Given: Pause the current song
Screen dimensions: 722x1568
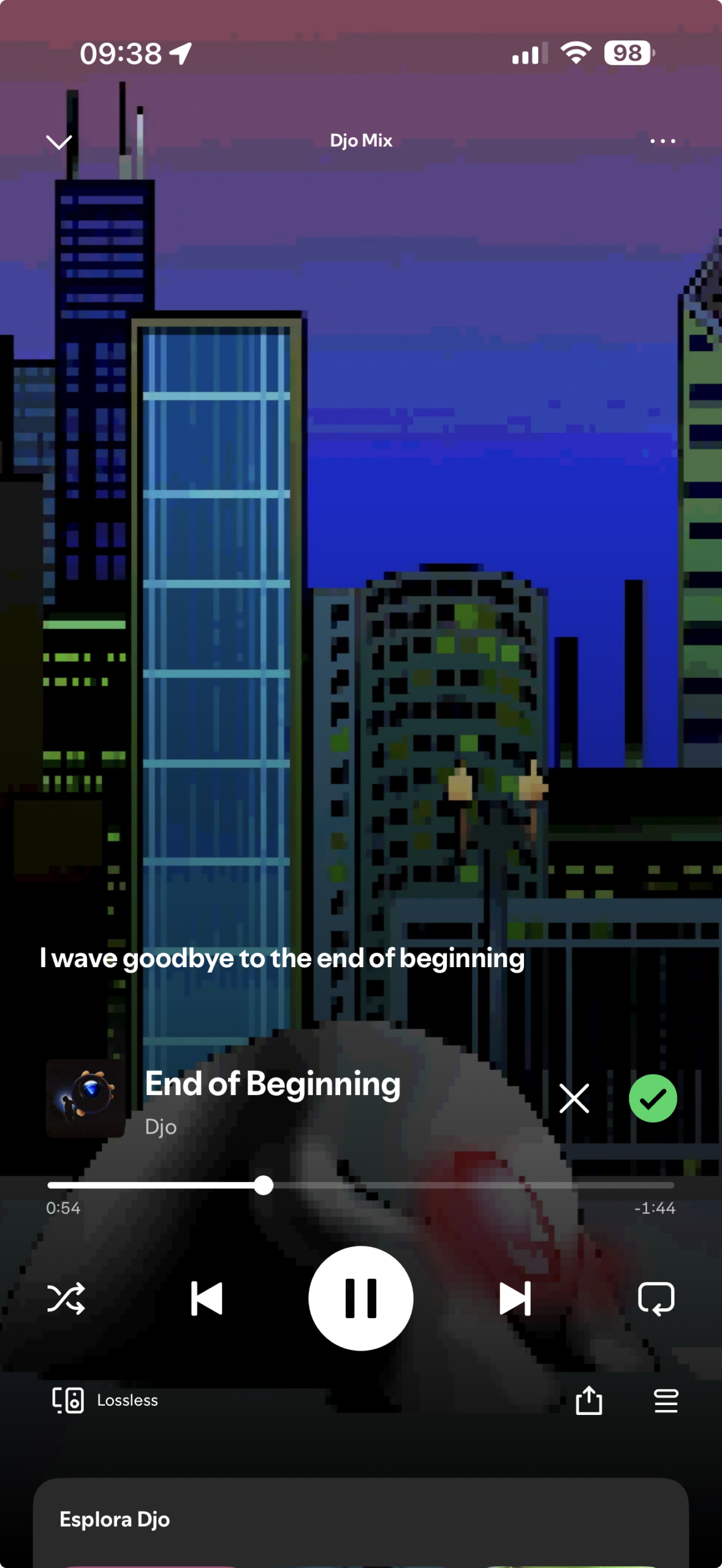Looking at the screenshot, I should tap(360, 1298).
